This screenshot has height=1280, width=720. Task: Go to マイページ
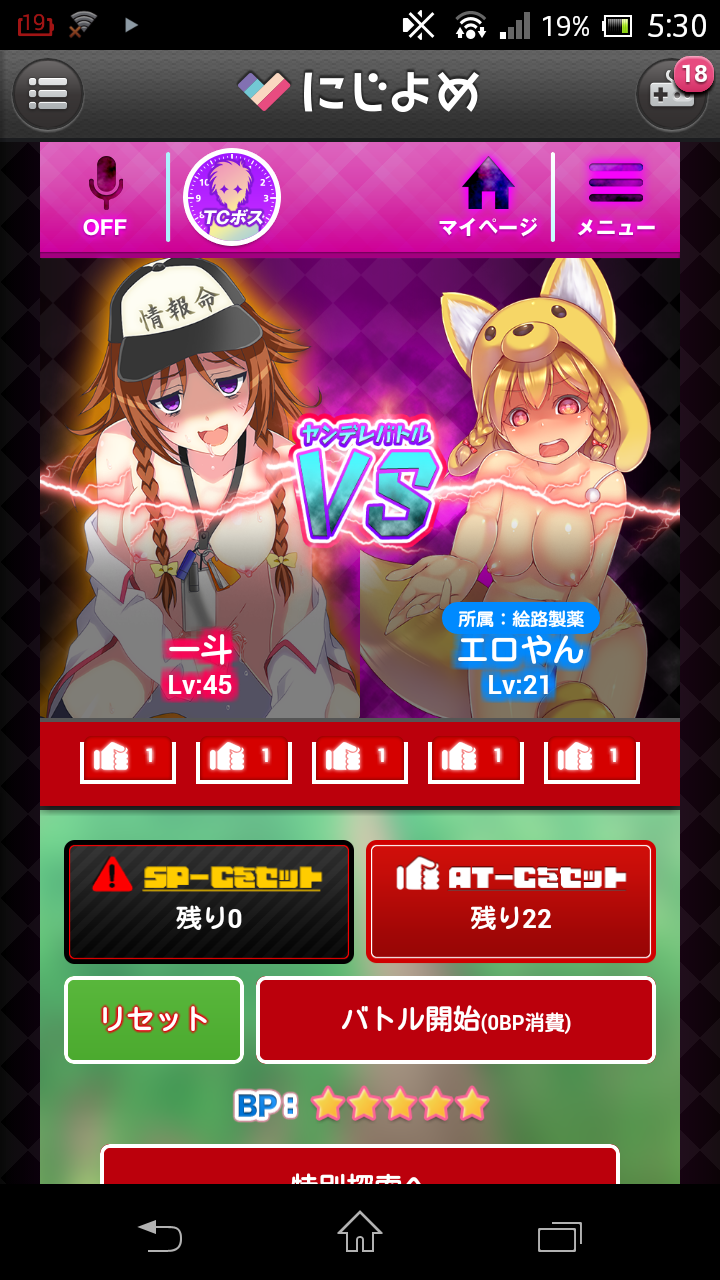pos(488,197)
